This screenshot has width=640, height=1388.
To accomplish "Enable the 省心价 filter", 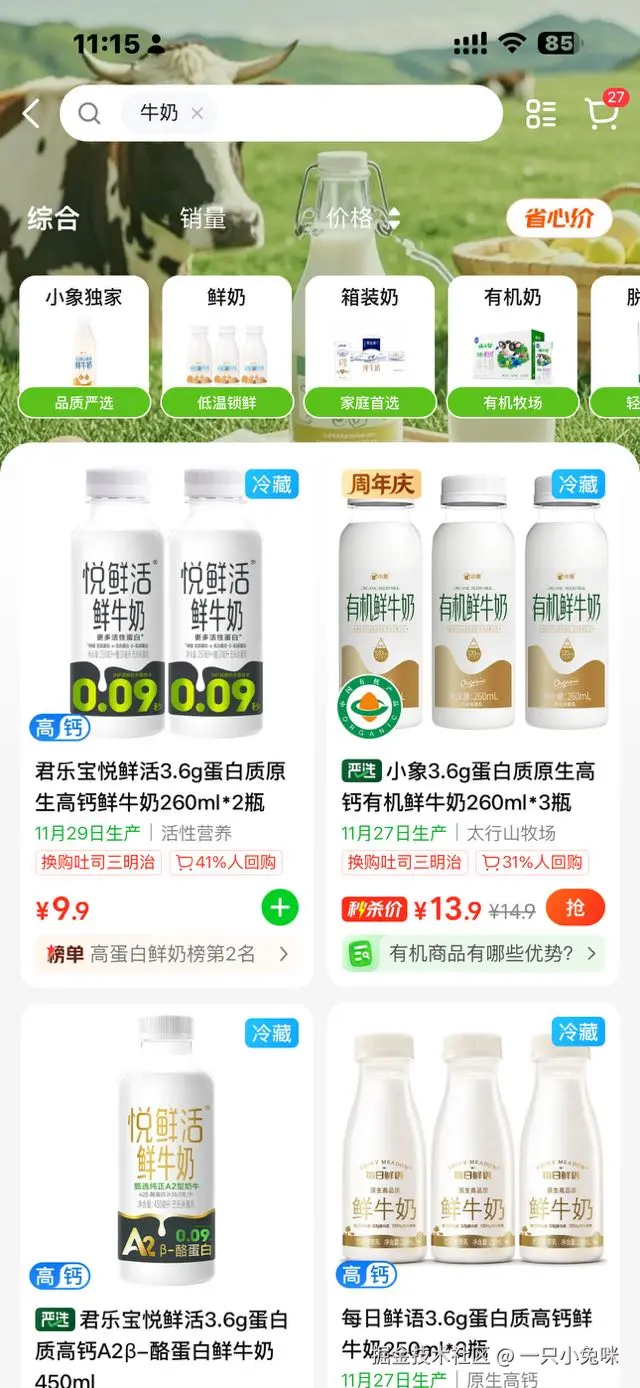I will 558,219.
